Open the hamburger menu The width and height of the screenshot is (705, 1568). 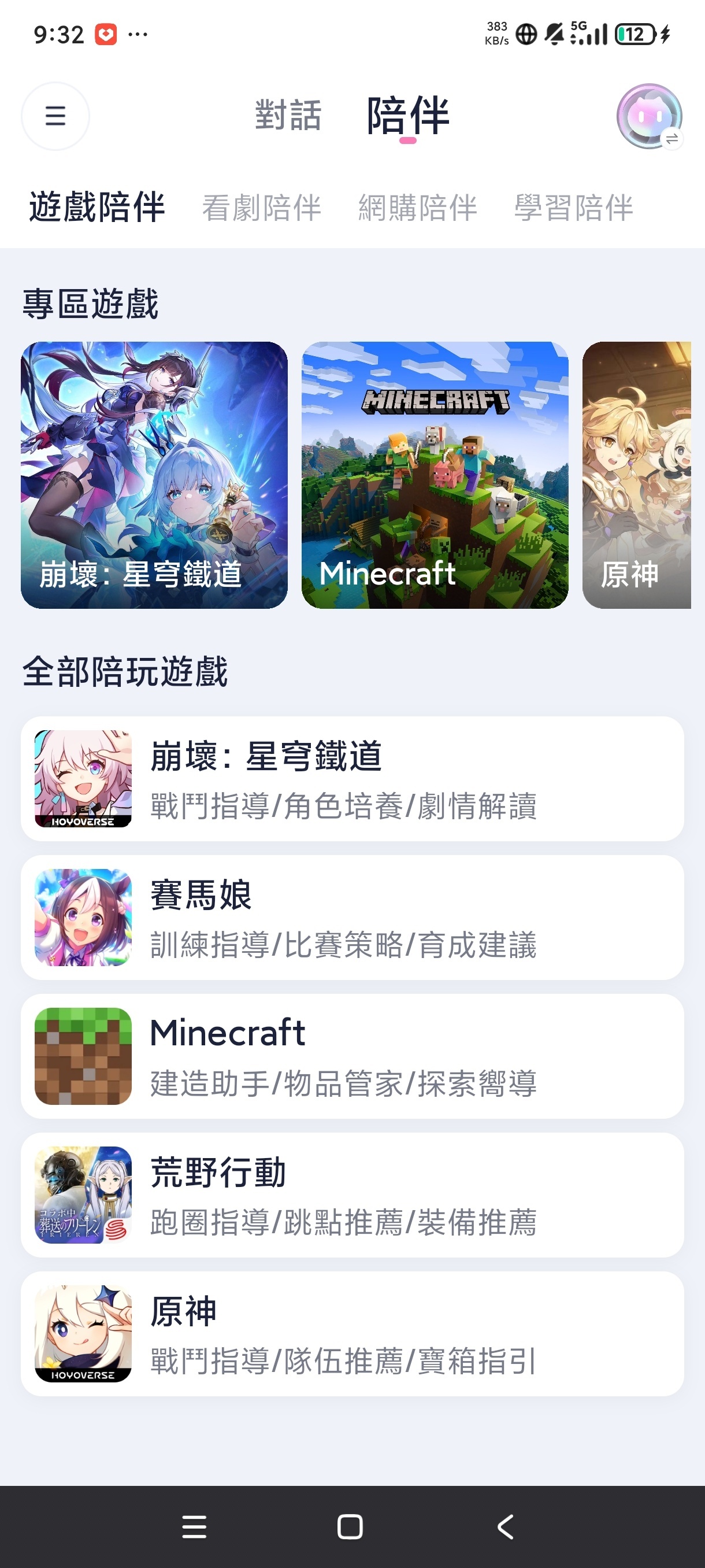tap(55, 116)
